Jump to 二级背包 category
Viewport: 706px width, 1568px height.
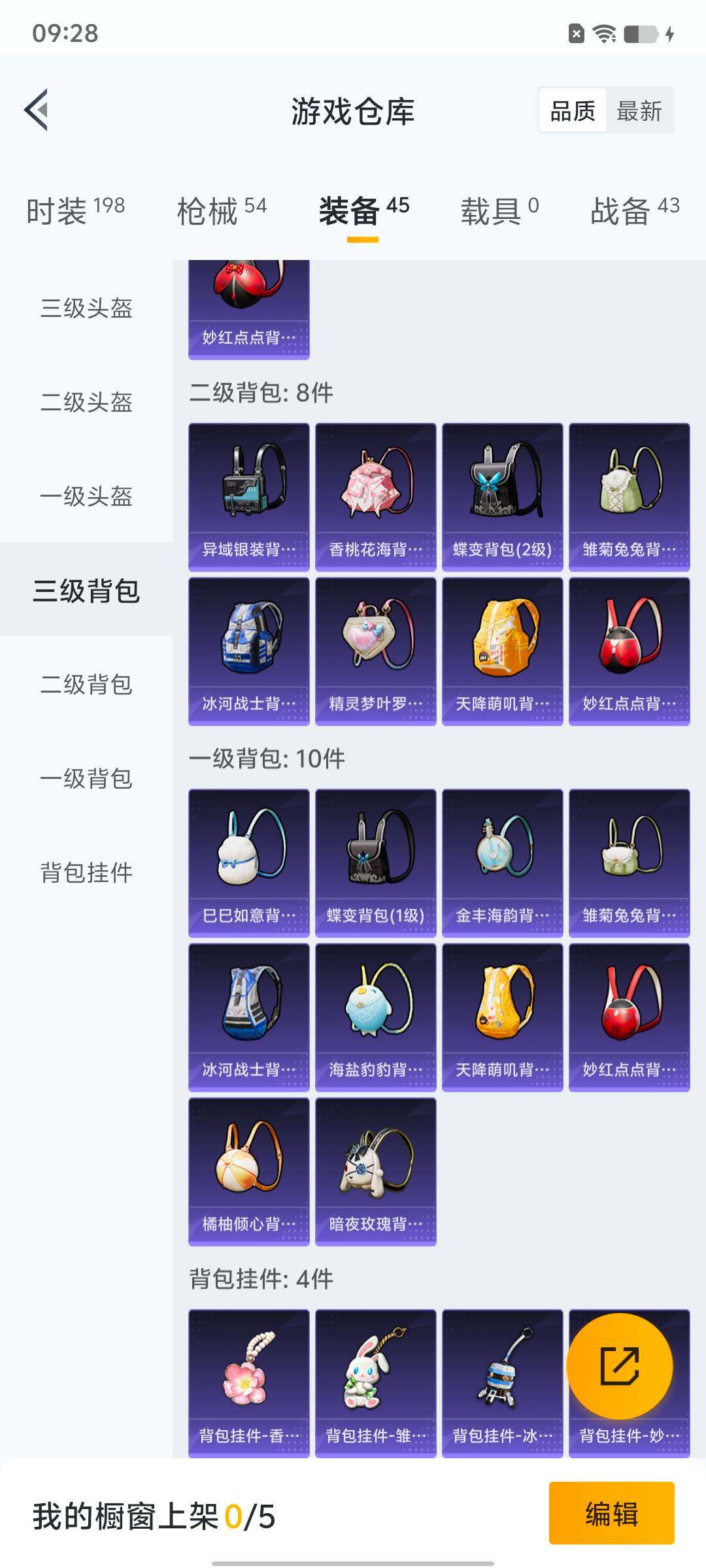click(x=86, y=684)
